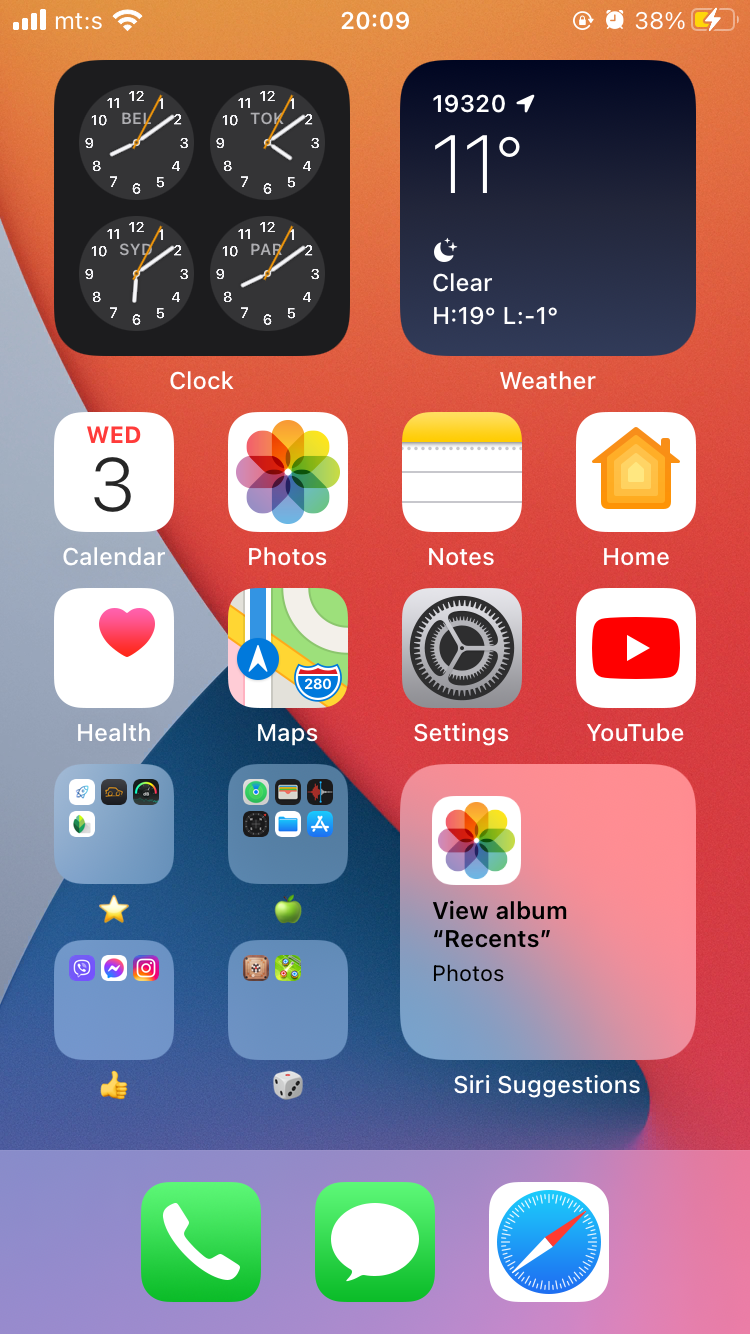Launch the Calendar app
The height and width of the screenshot is (1334, 750).
[x=114, y=472]
